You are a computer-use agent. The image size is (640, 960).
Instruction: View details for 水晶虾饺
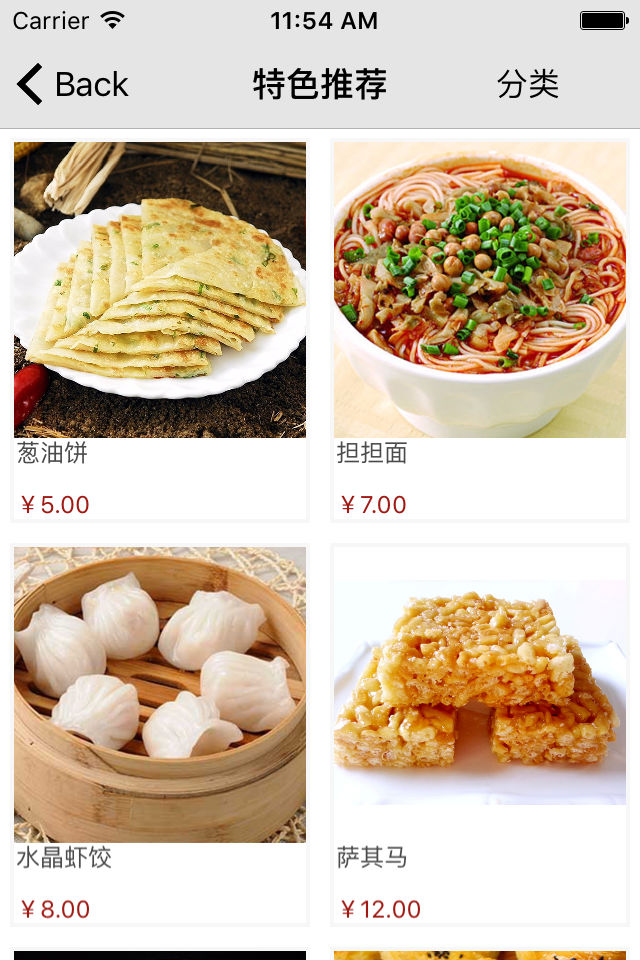(160, 735)
